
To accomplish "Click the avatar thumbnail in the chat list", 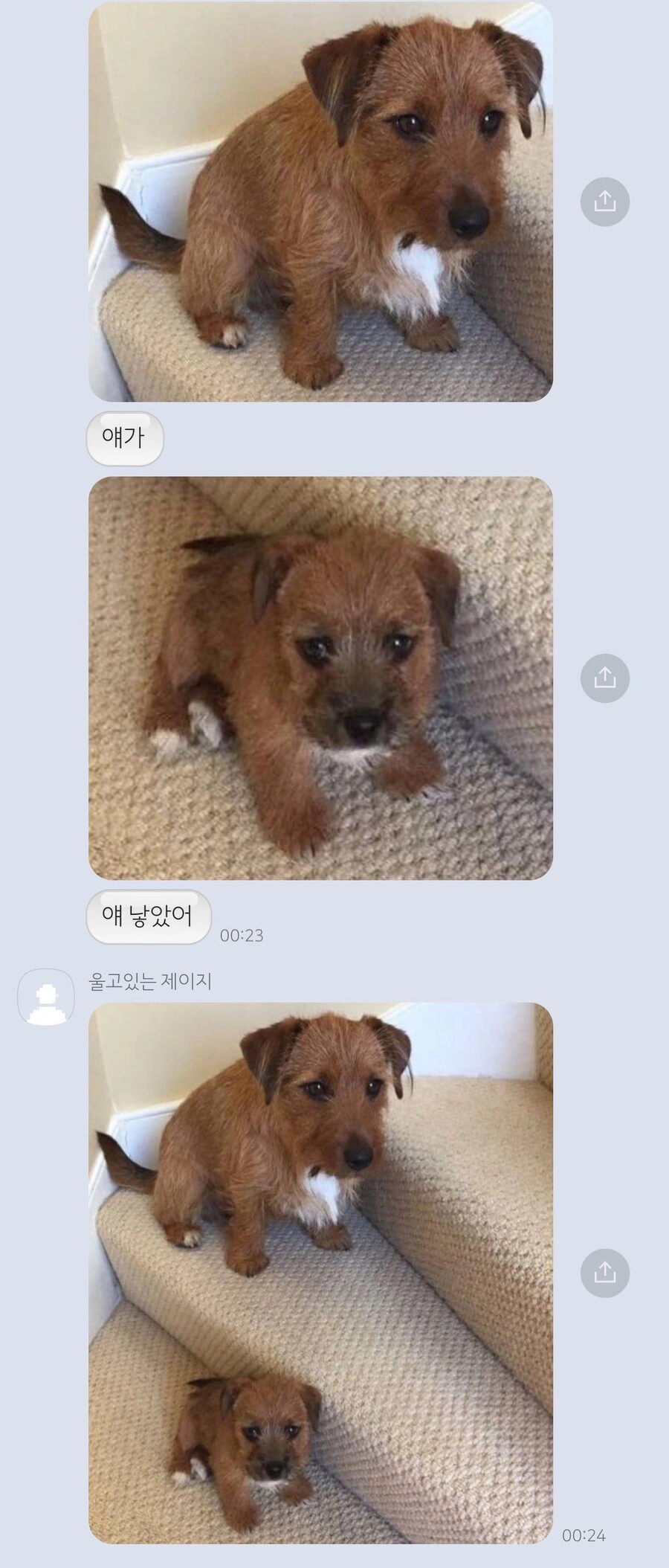I will click(46, 997).
